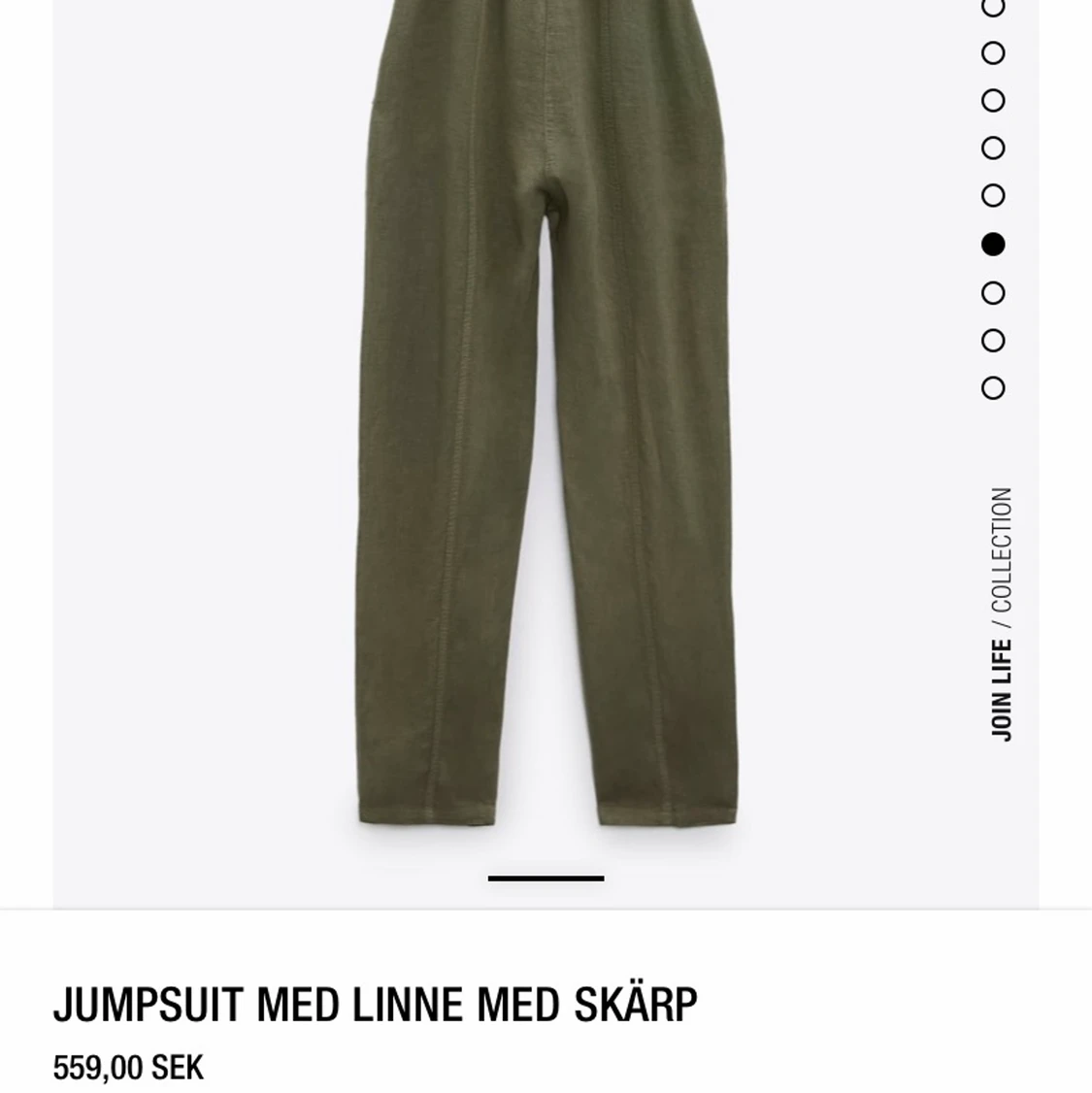The height and width of the screenshot is (1093, 1092).
Task: Click the JUMPSUIT MED LINNE MED SKÄRP title
Action: [x=375, y=1003]
